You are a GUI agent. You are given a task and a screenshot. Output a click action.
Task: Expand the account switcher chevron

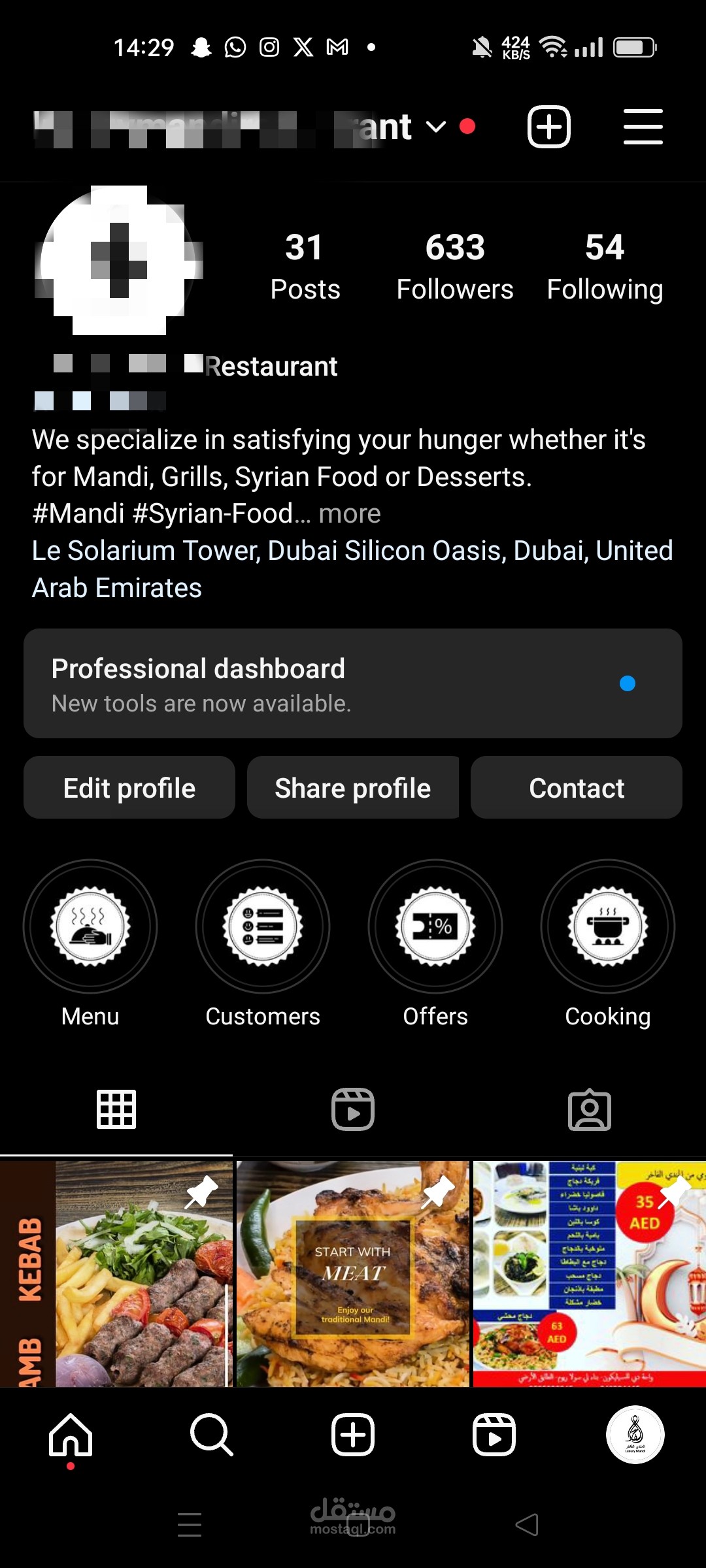435,127
